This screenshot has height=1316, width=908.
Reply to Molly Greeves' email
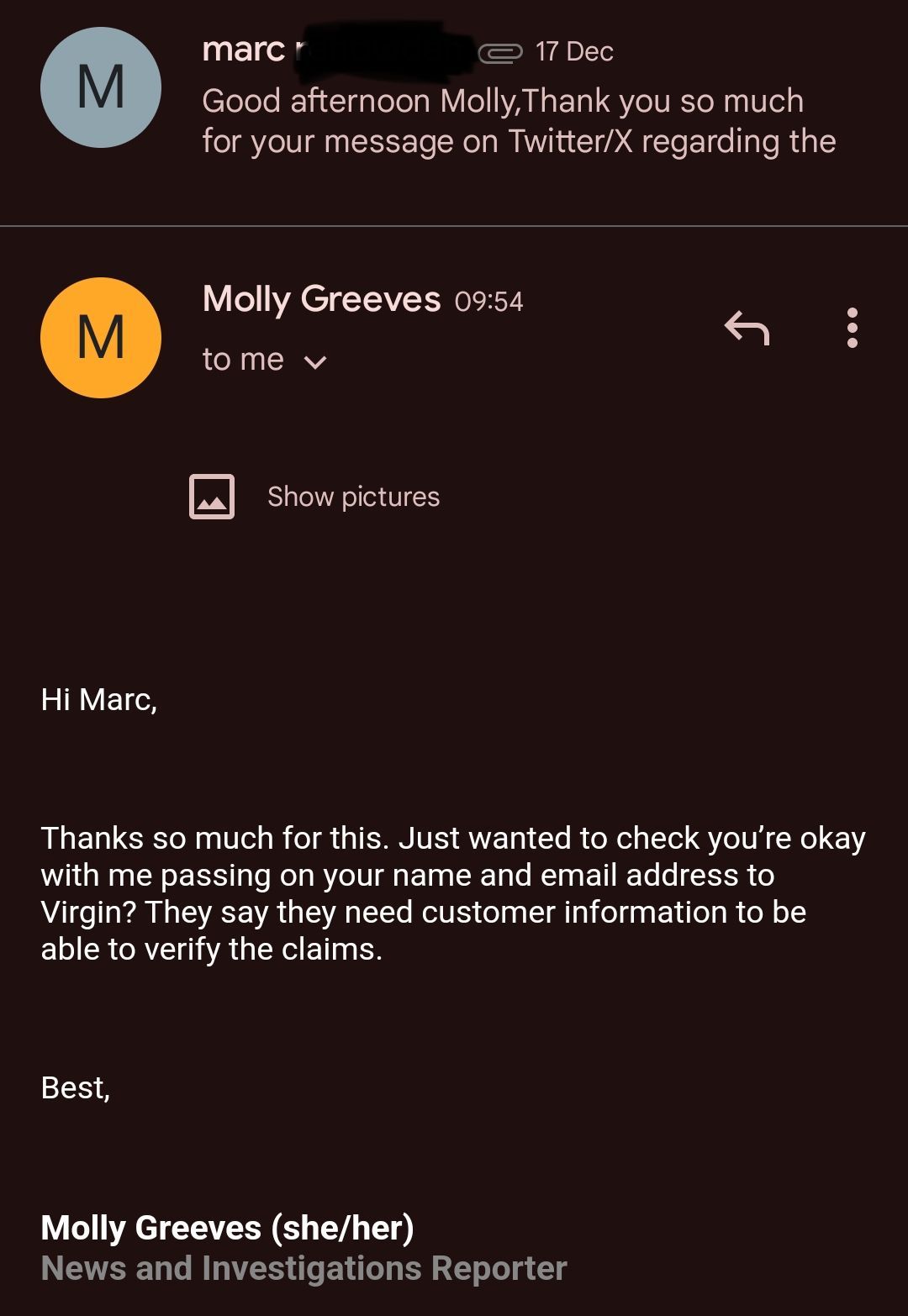747,328
